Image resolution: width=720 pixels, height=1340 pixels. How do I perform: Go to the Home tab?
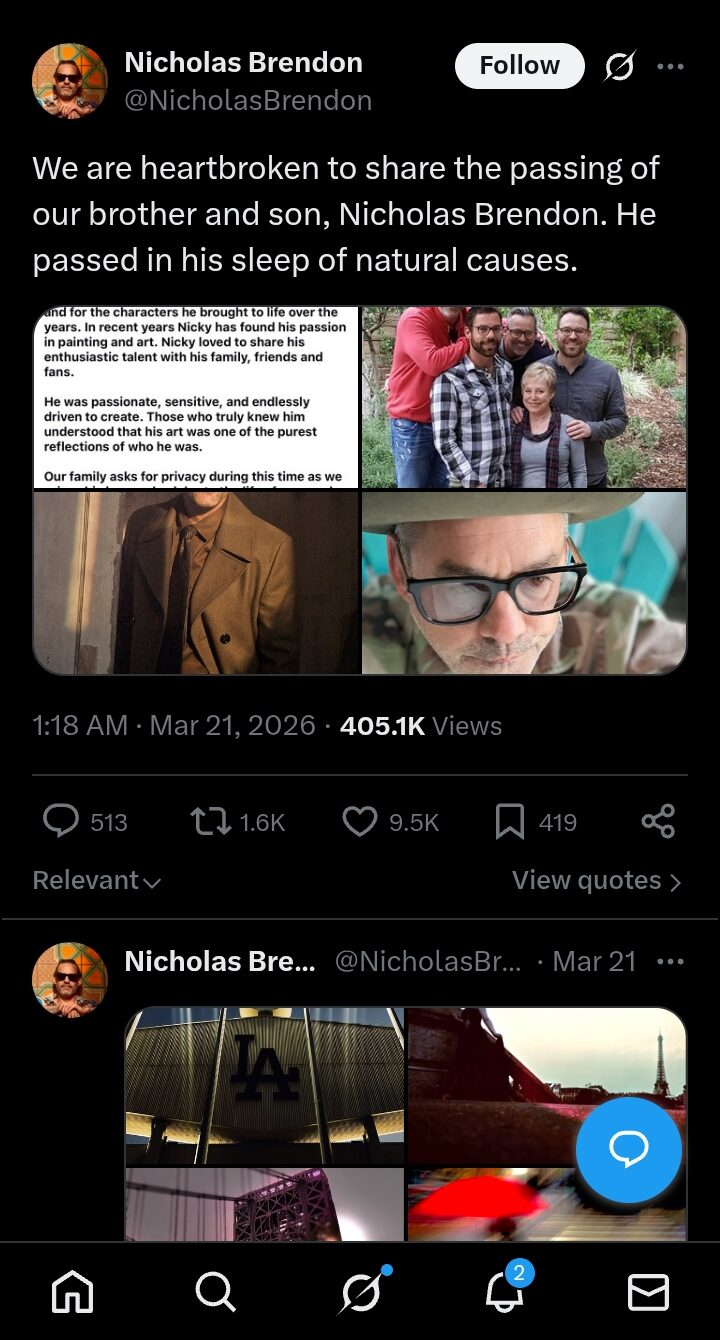pos(72,1293)
